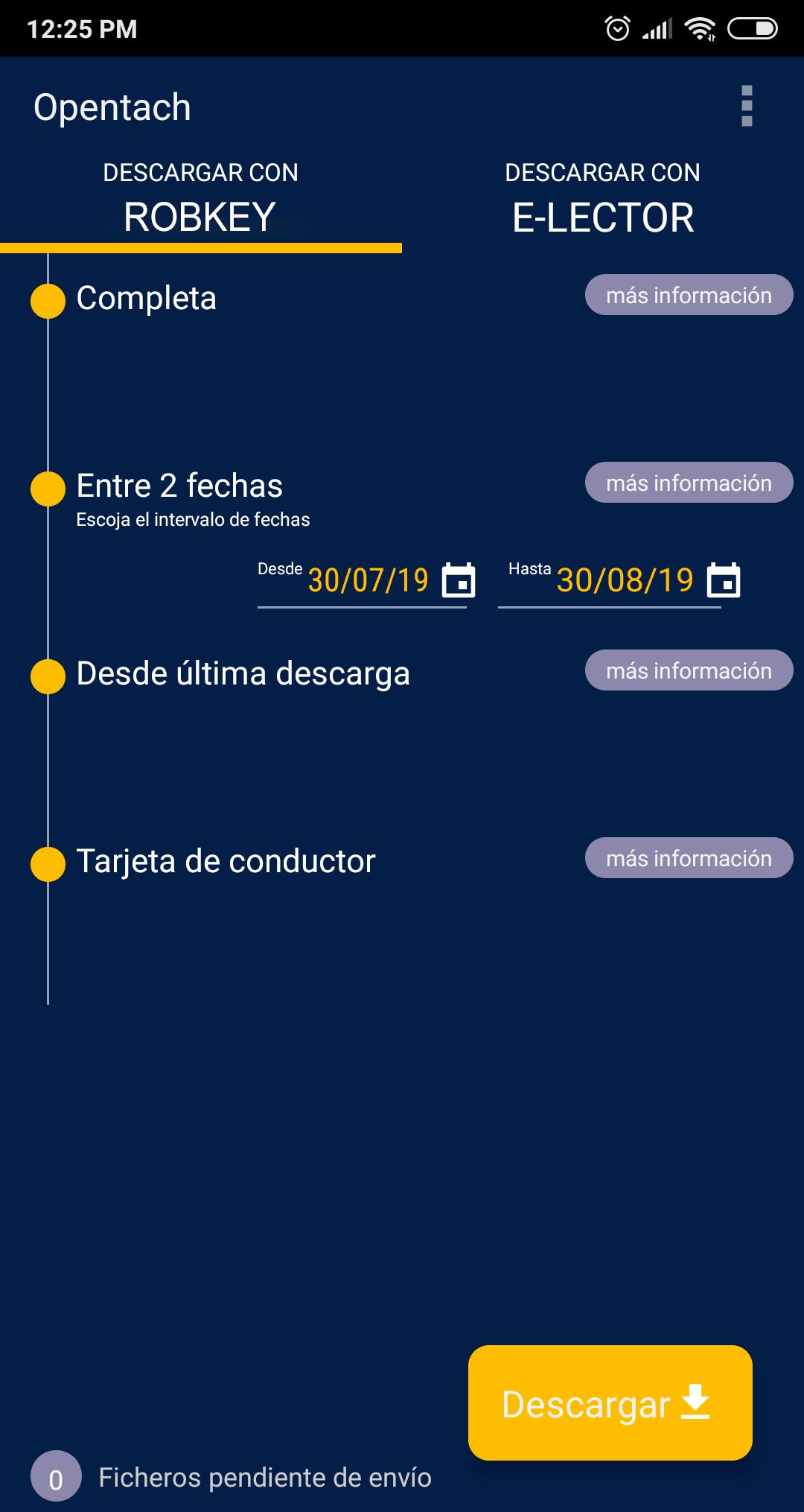View más información for Entre 2 fechas
804x1512 pixels.
pos(689,483)
